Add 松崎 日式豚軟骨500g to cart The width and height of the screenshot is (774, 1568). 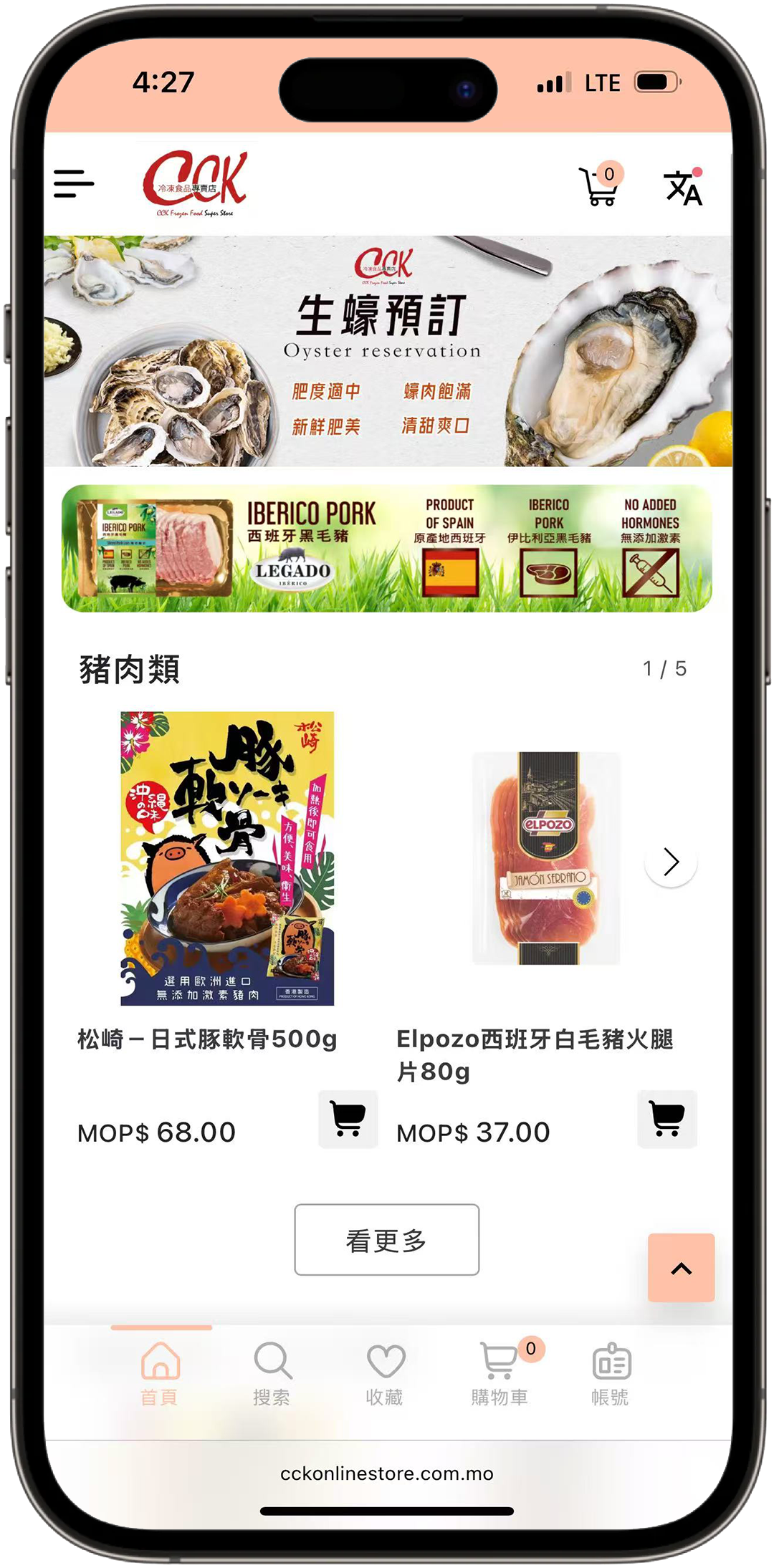pos(348,1119)
